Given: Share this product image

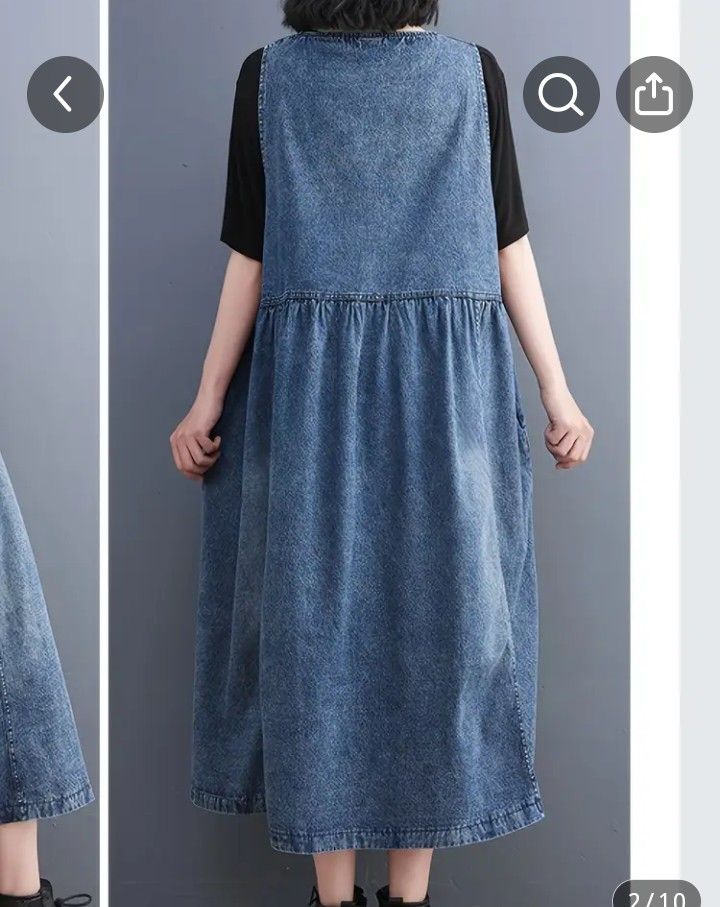Looking at the screenshot, I should coord(654,95).
